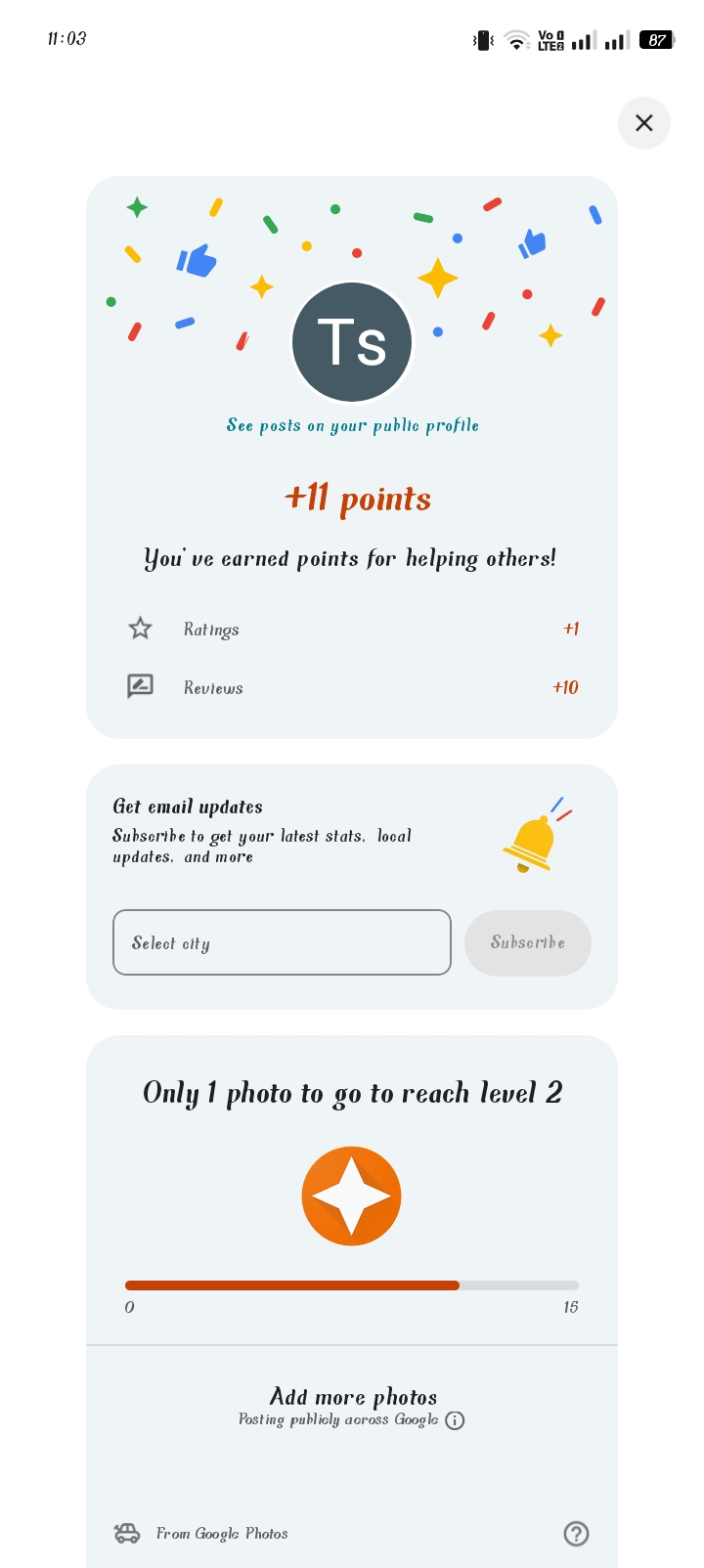Viewport: 704px width, 1568px height.
Task: Close the points summary screen
Action: 643,123
